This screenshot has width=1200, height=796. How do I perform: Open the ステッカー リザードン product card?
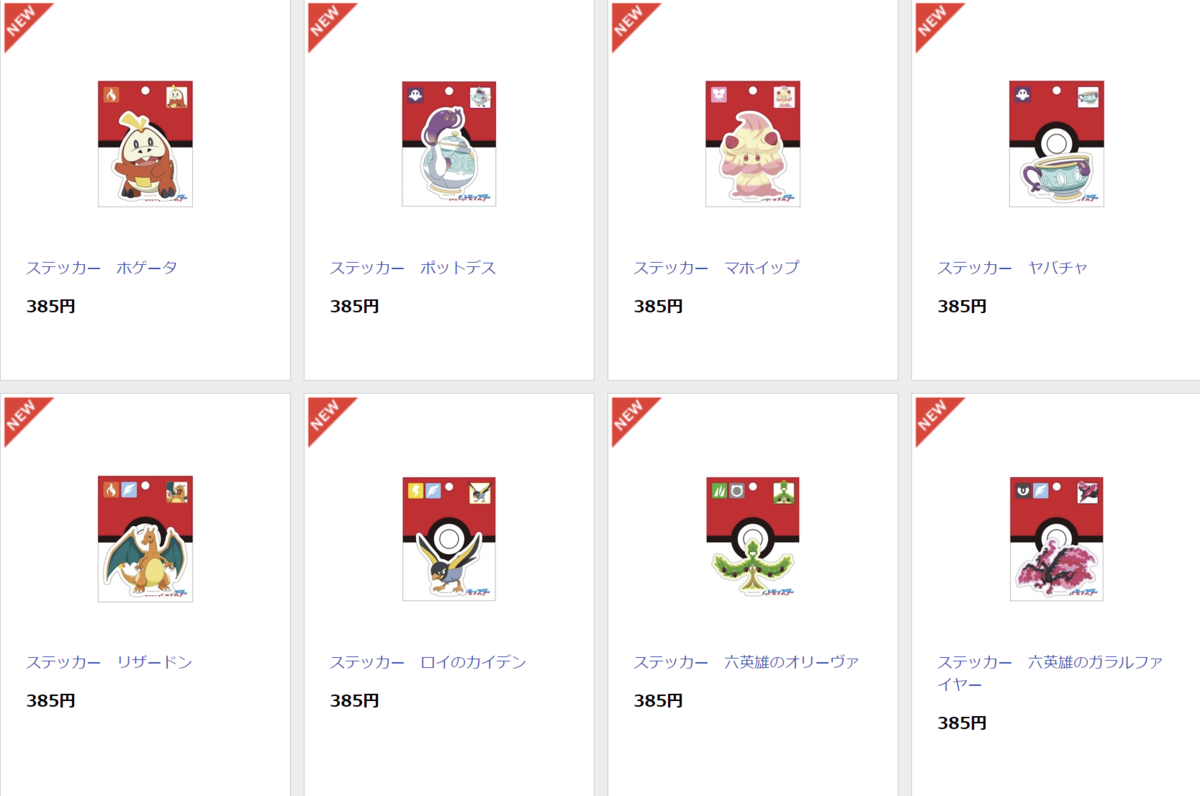[109, 662]
